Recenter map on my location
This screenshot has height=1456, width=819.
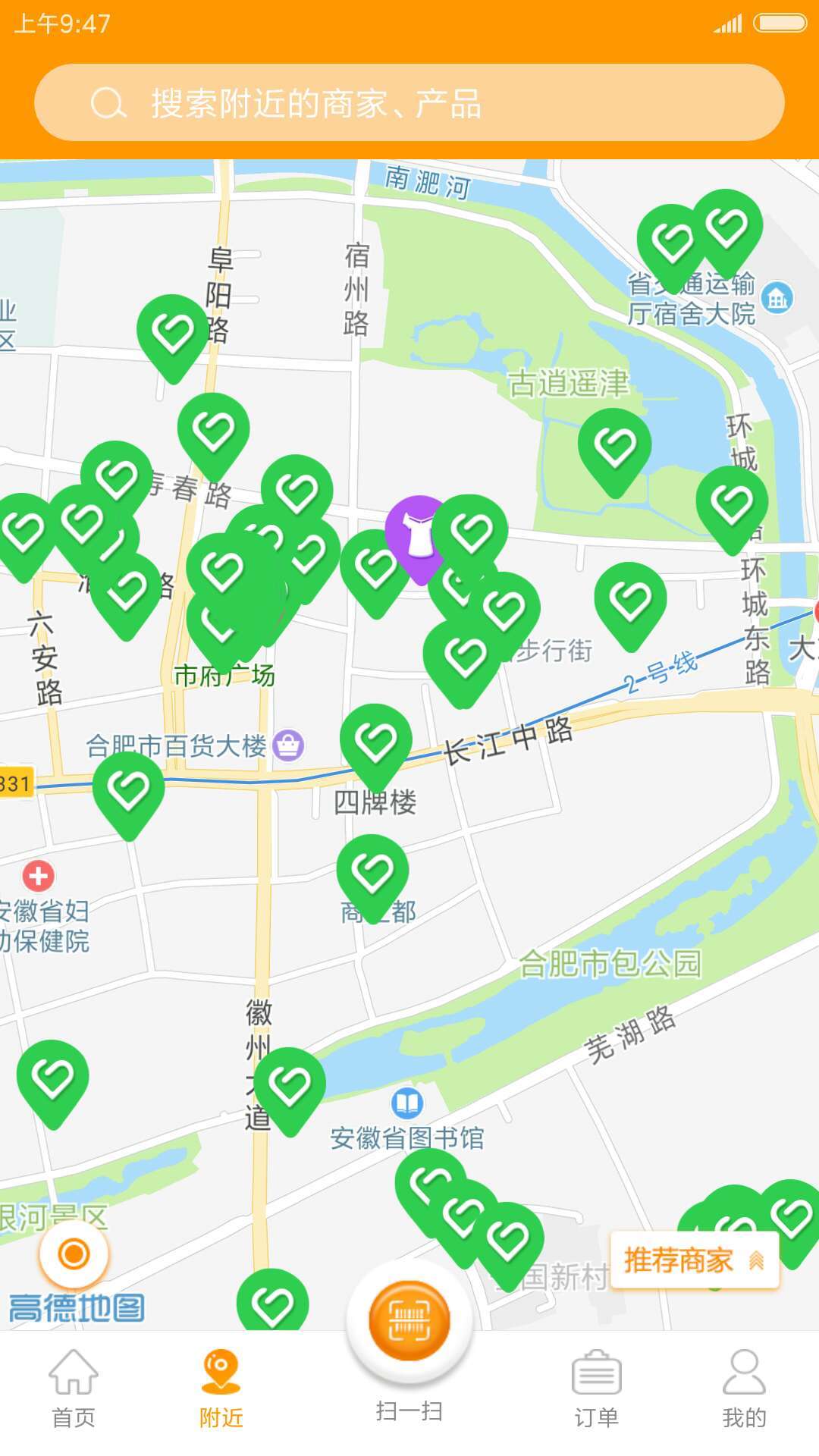click(74, 1254)
